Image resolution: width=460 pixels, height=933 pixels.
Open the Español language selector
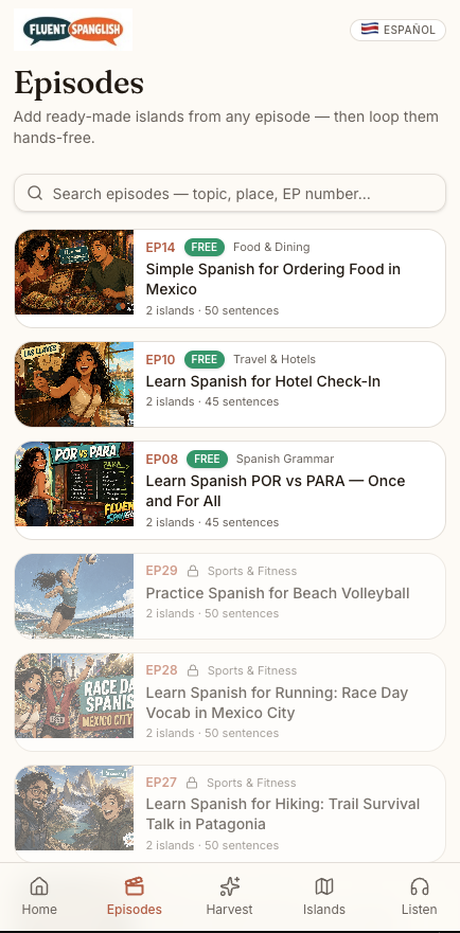click(x=398, y=30)
